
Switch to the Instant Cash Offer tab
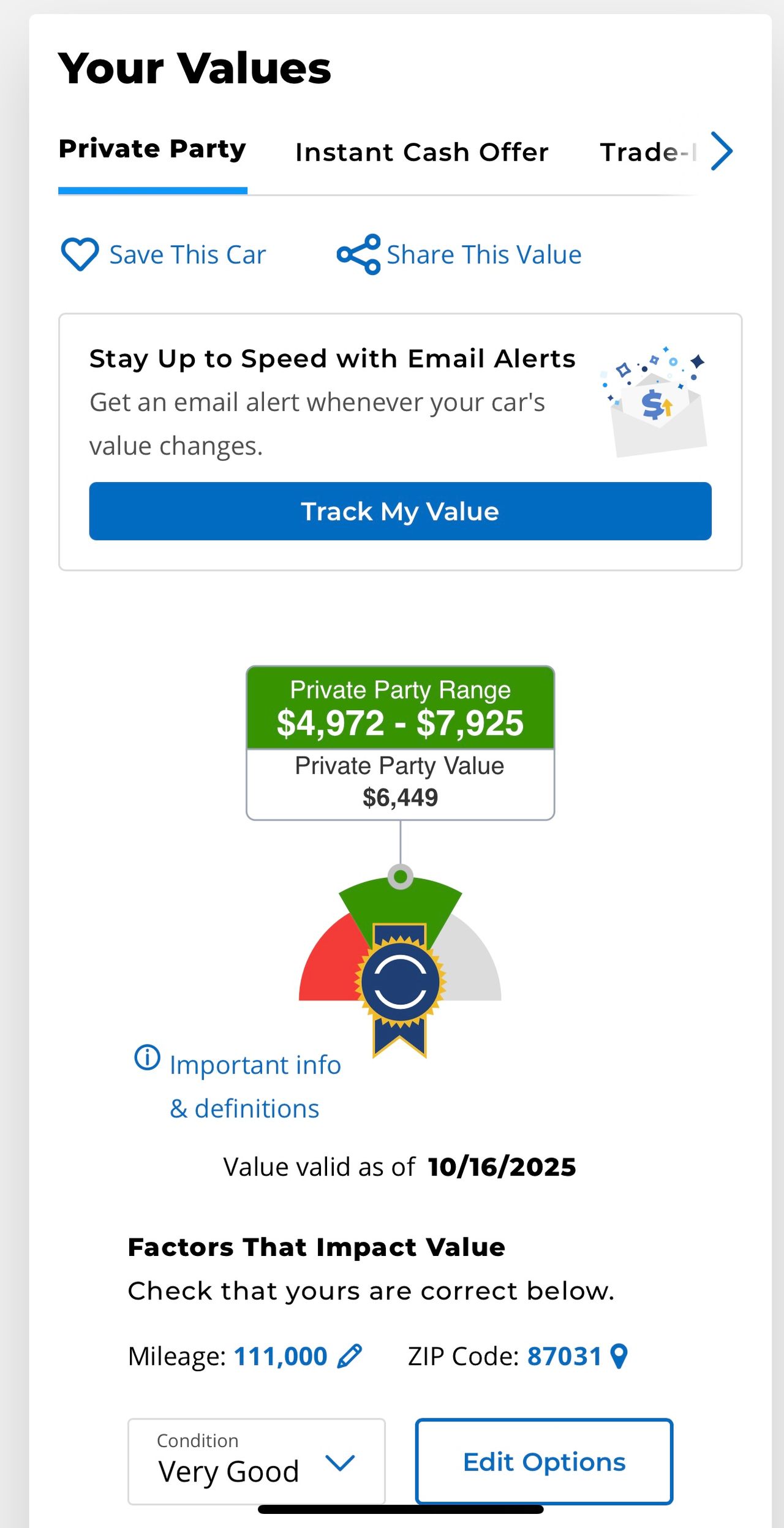click(x=421, y=153)
